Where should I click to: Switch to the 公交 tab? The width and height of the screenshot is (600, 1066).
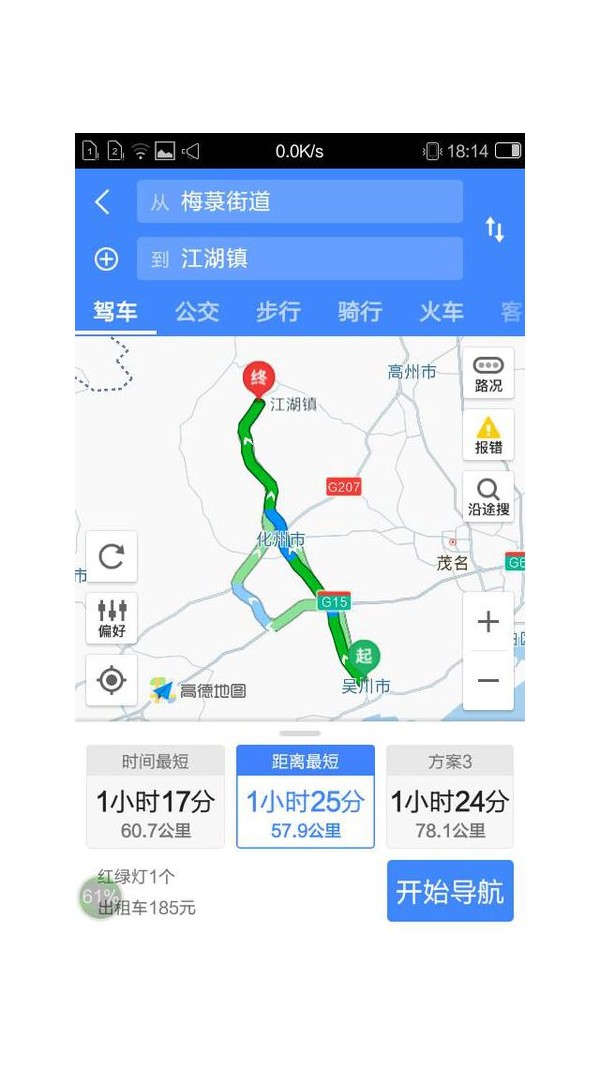tap(197, 311)
